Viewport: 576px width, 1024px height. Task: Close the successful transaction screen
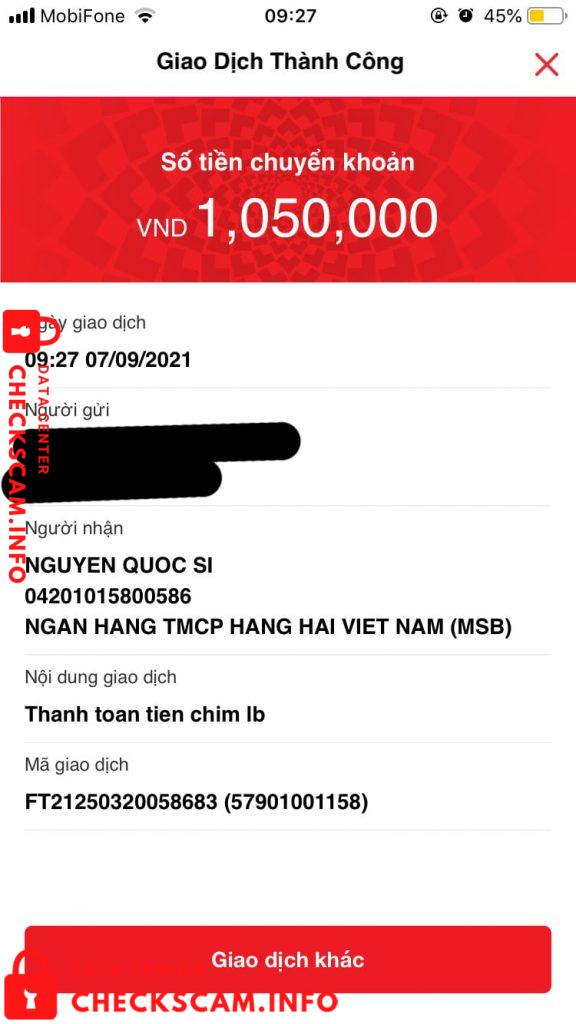tap(547, 65)
